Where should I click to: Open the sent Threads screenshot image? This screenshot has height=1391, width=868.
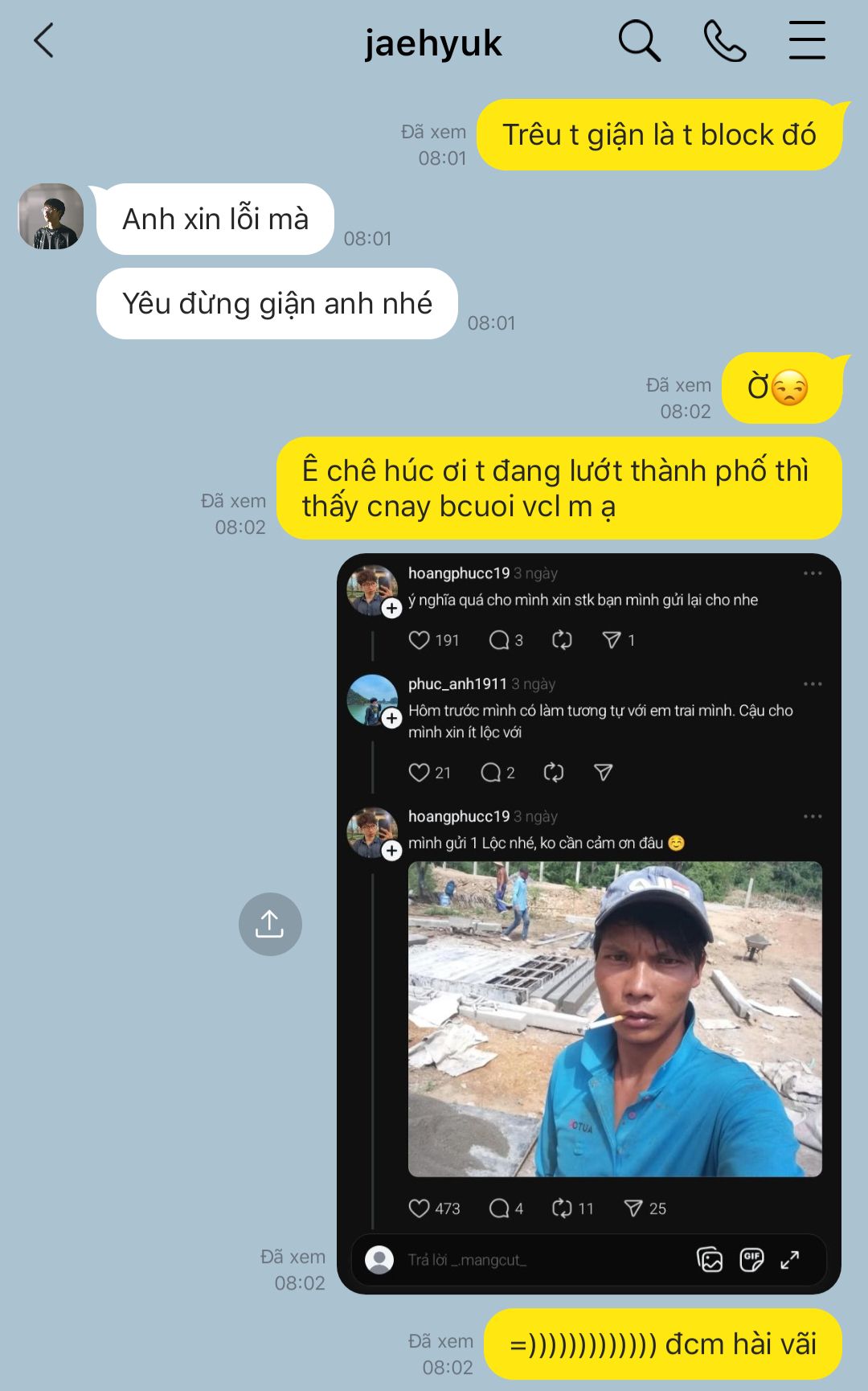pyautogui.click(x=588, y=923)
